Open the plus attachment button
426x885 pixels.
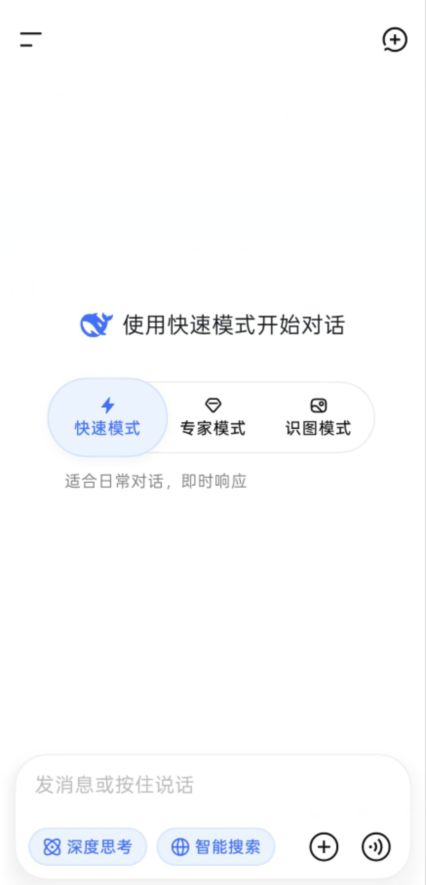click(x=324, y=847)
